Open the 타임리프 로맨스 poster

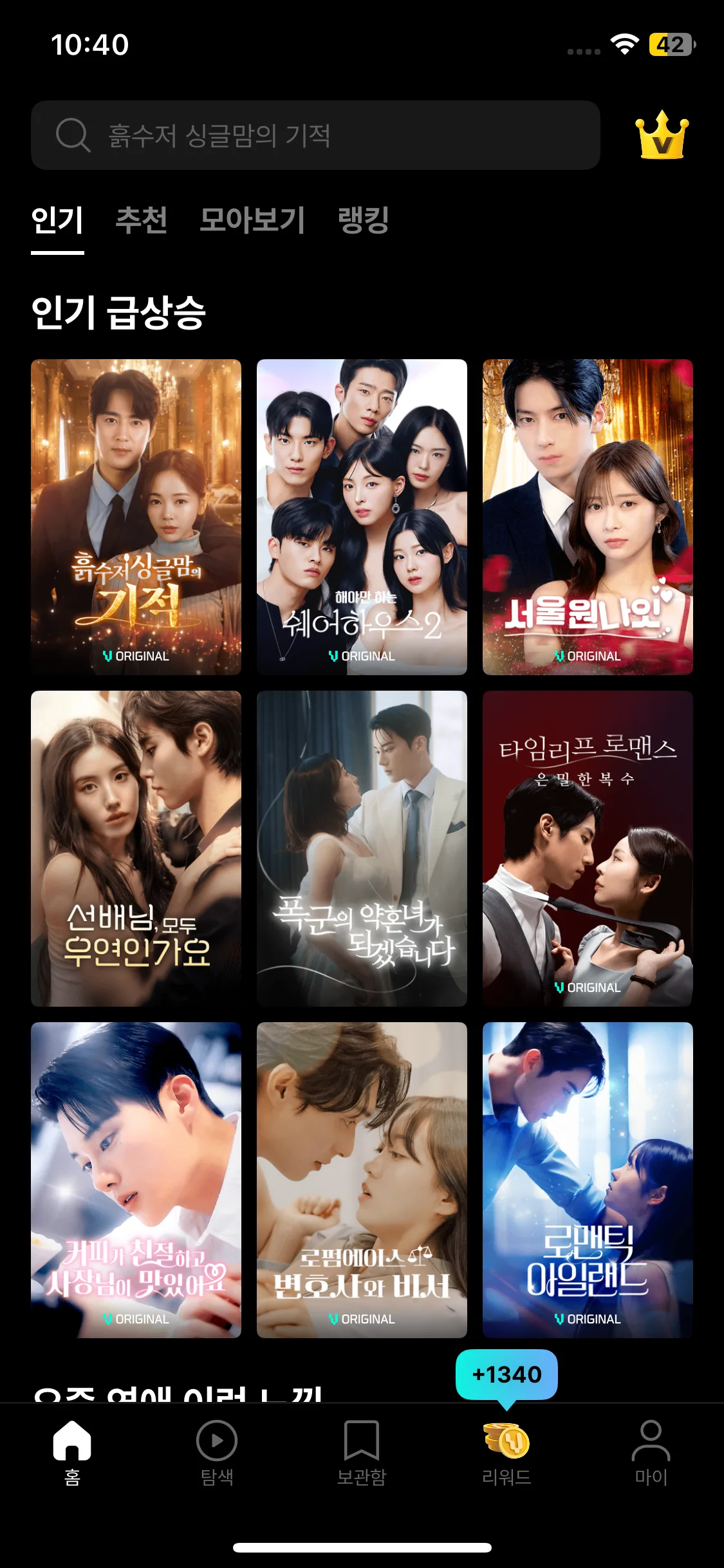pyautogui.click(x=588, y=848)
